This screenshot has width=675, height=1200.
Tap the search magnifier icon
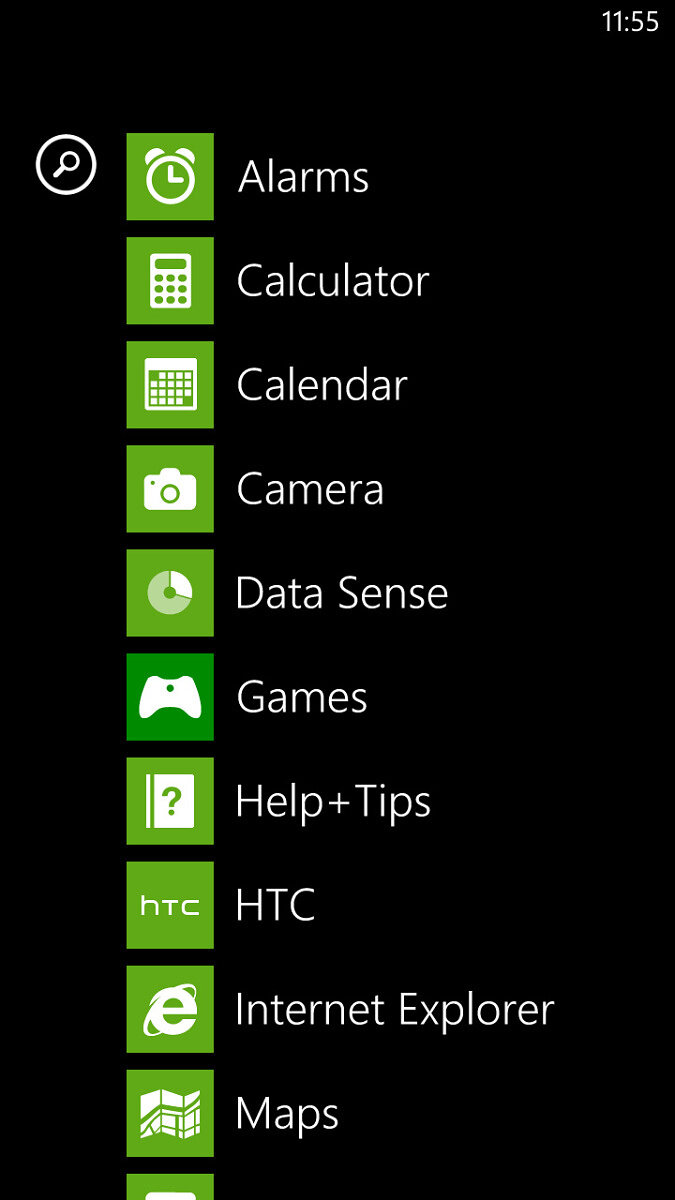click(x=66, y=164)
